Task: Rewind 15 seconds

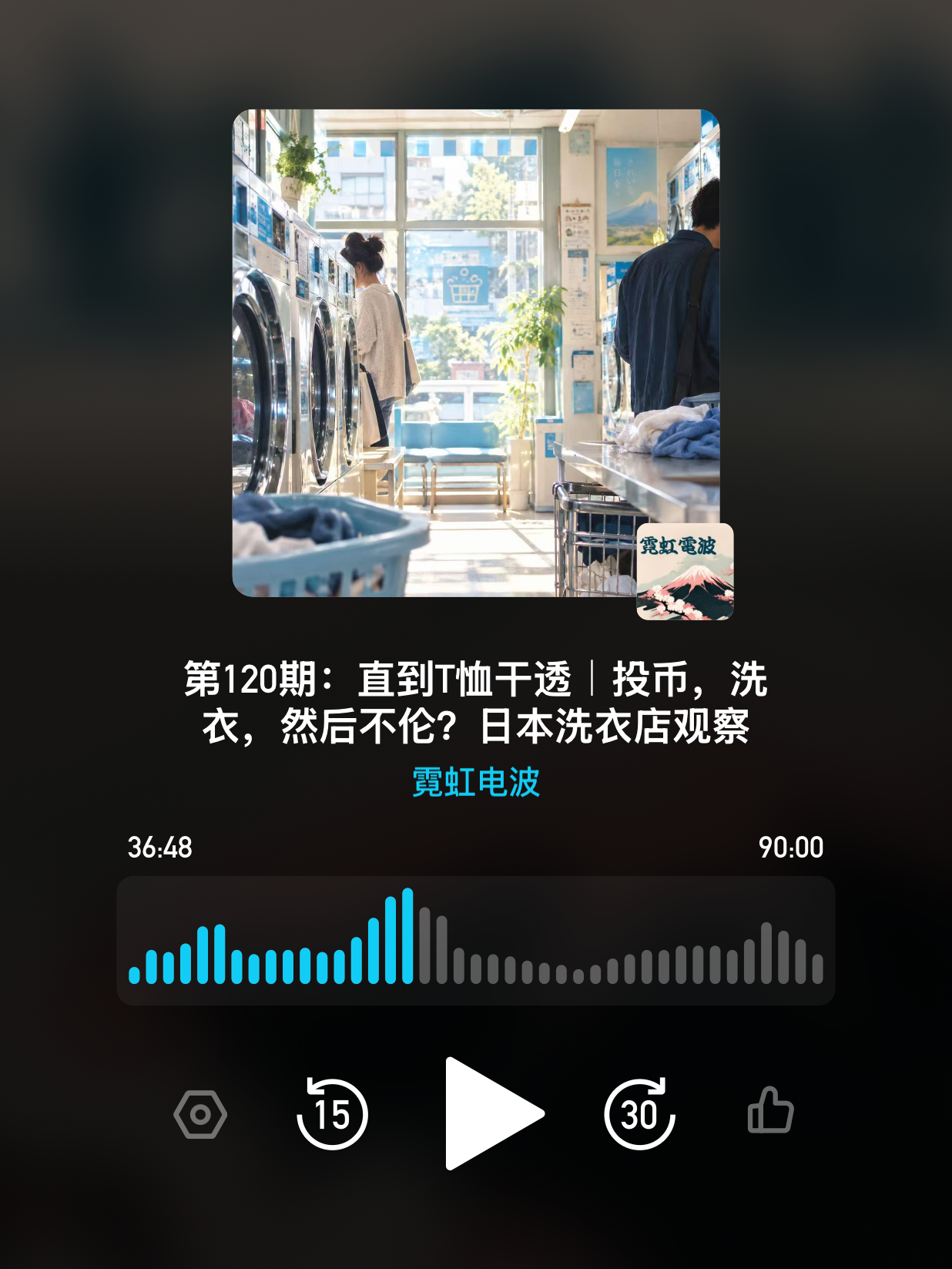Action: point(332,1113)
